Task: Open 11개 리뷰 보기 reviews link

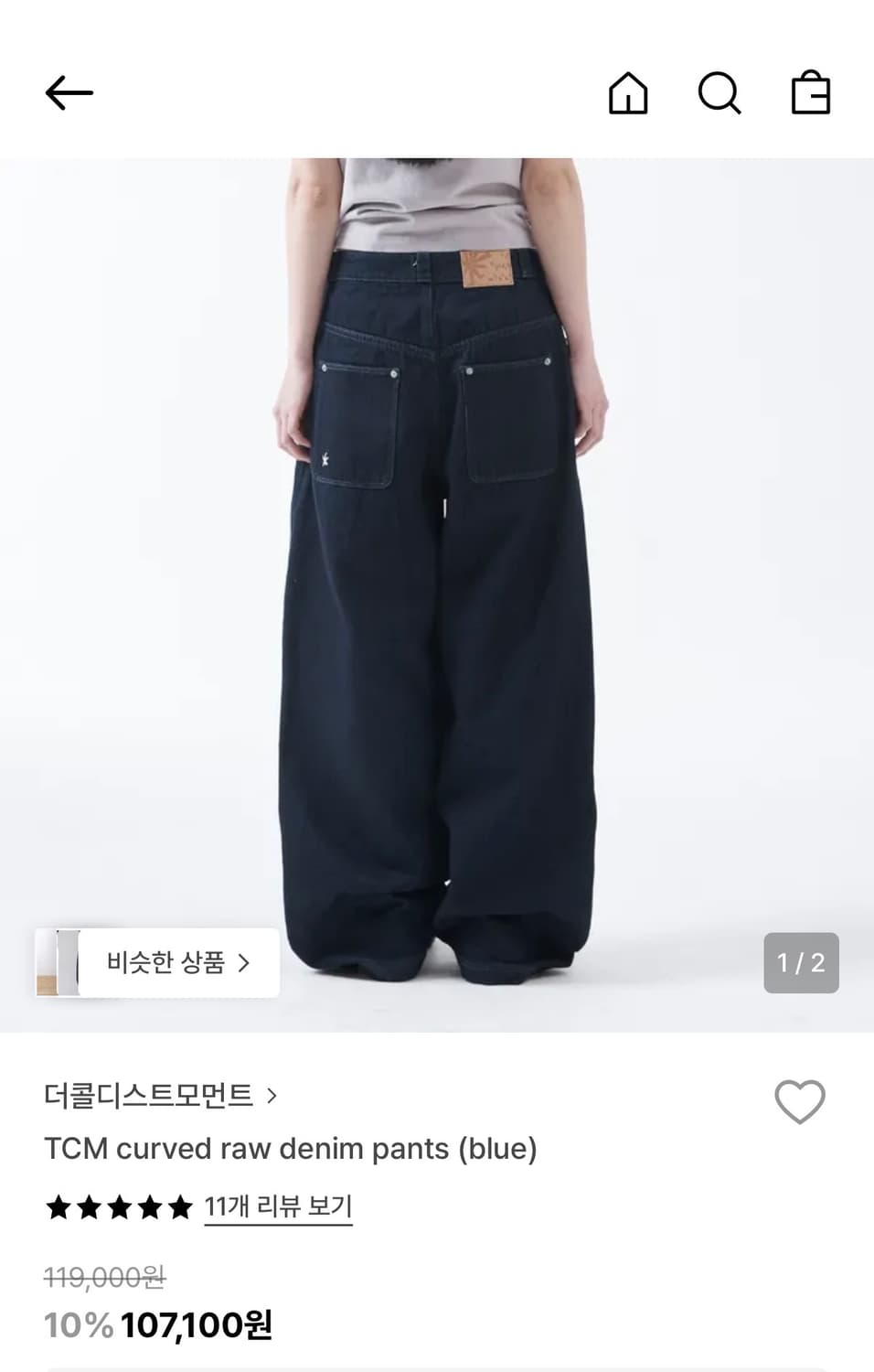Action: coord(279,1206)
